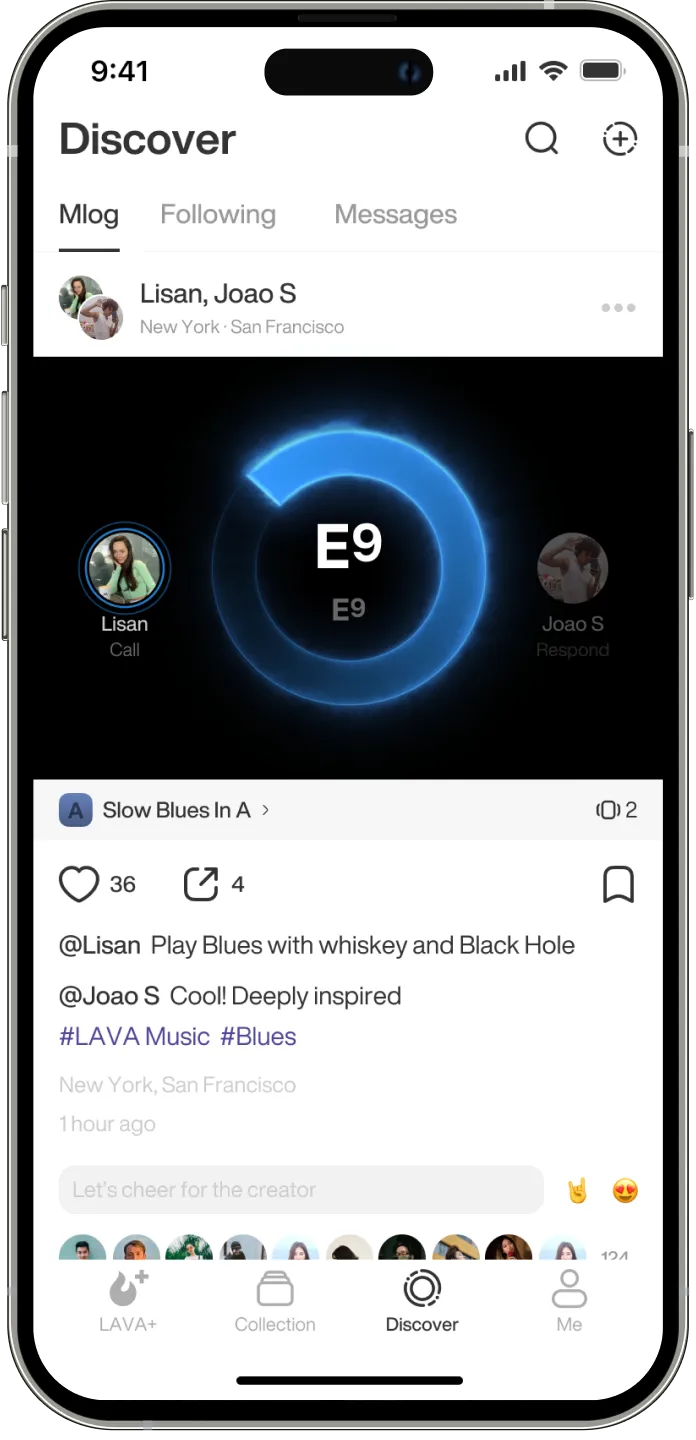Like the post with heart icon

(79, 884)
